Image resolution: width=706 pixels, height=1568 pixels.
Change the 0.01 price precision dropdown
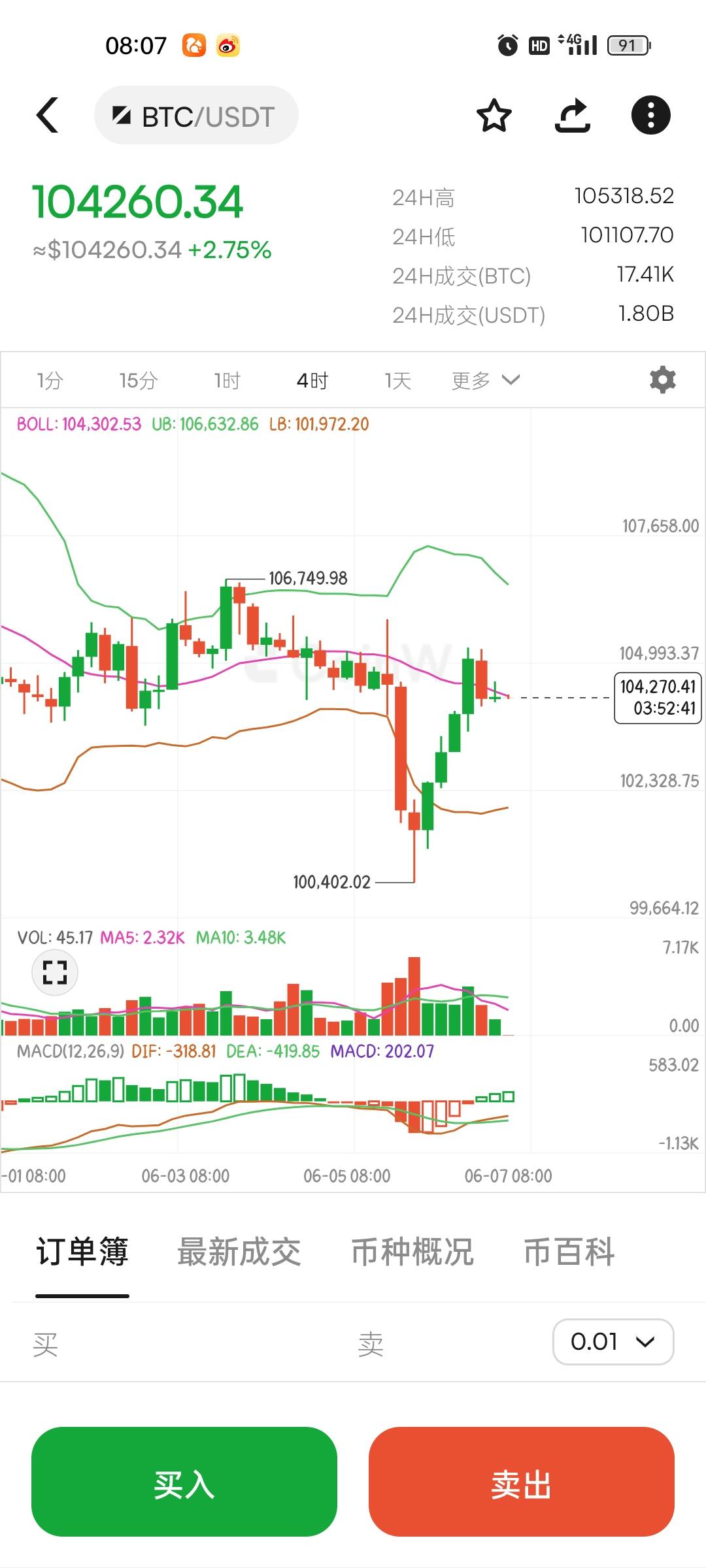pyautogui.click(x=613, y=1342)
